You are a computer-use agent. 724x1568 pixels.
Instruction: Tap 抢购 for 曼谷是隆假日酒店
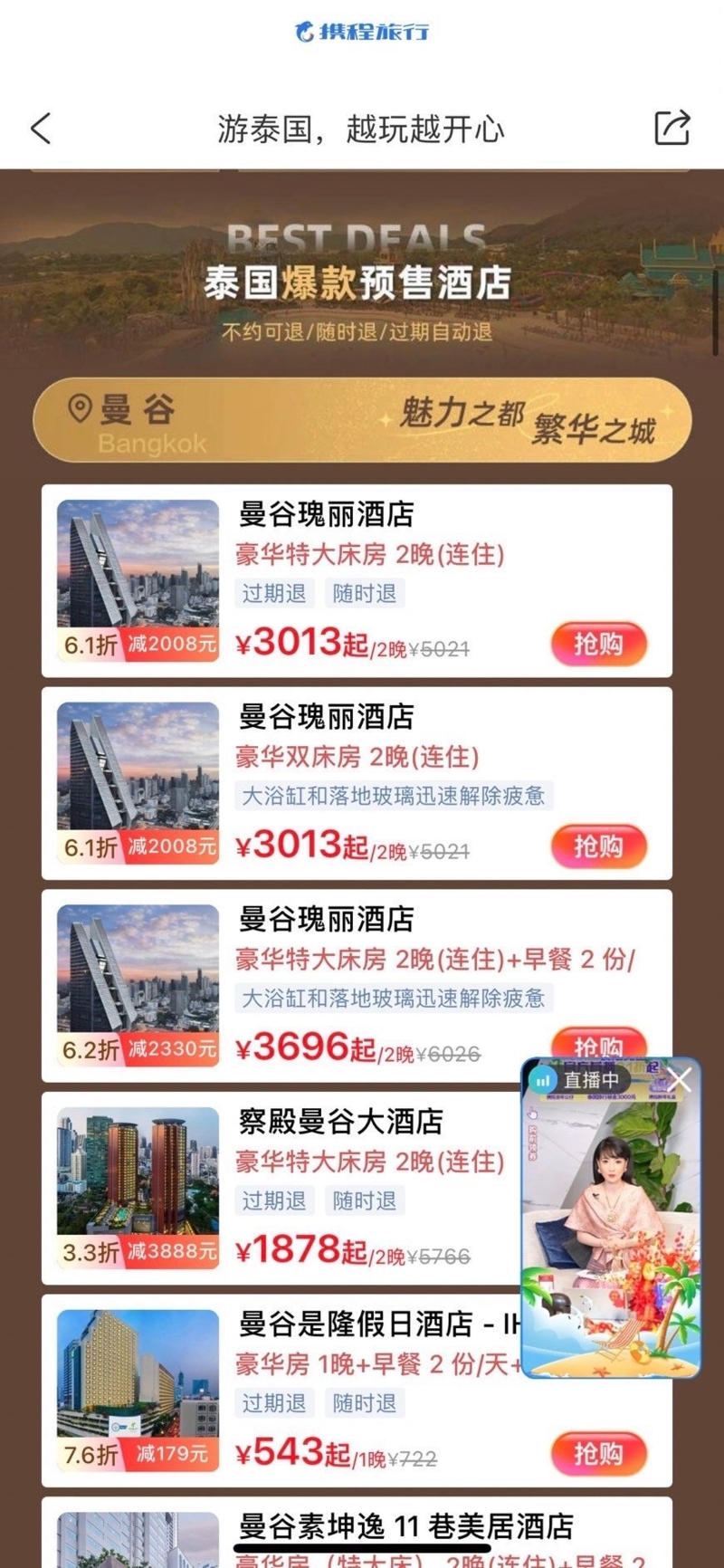pyautogui.click(x=598, y=1453)
